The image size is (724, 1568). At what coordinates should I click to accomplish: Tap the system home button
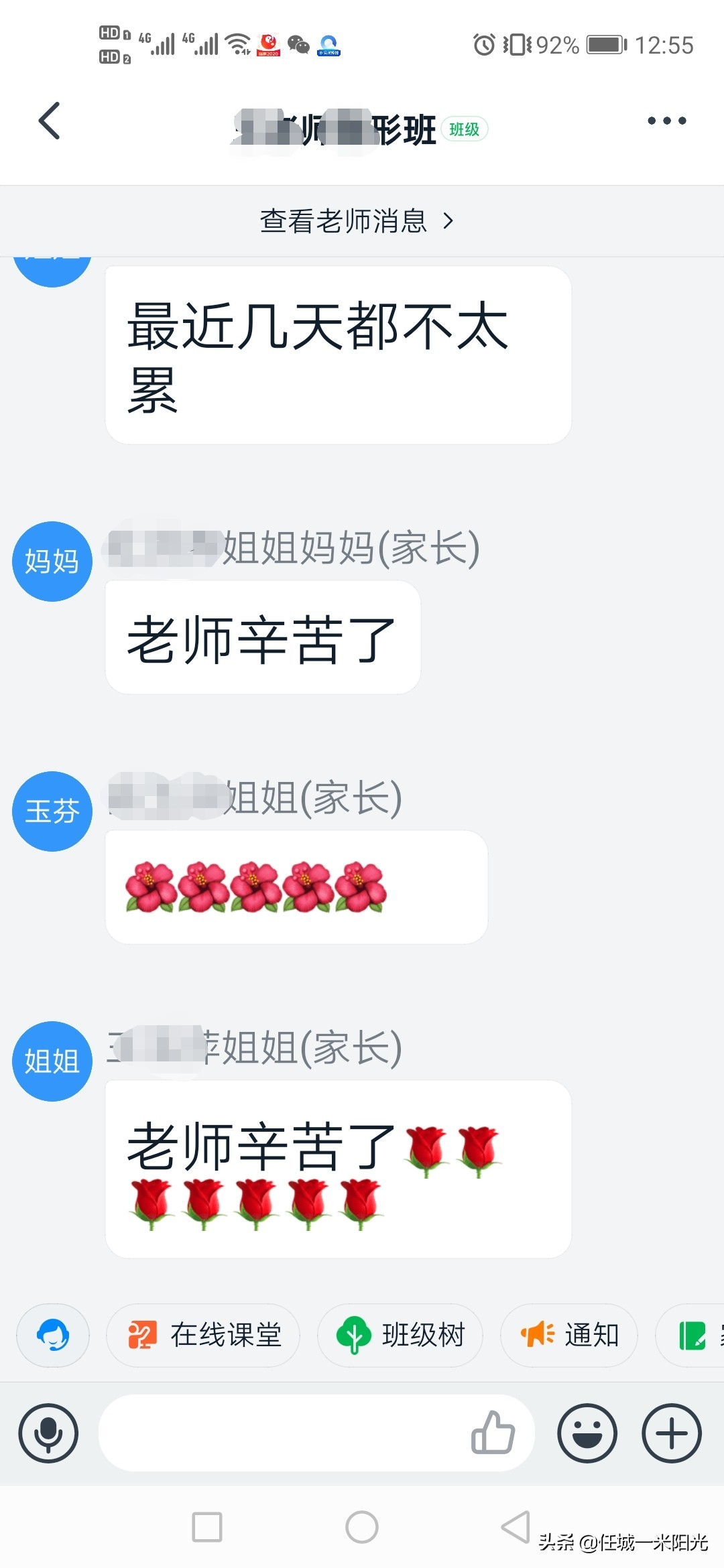pos(362,1527)
